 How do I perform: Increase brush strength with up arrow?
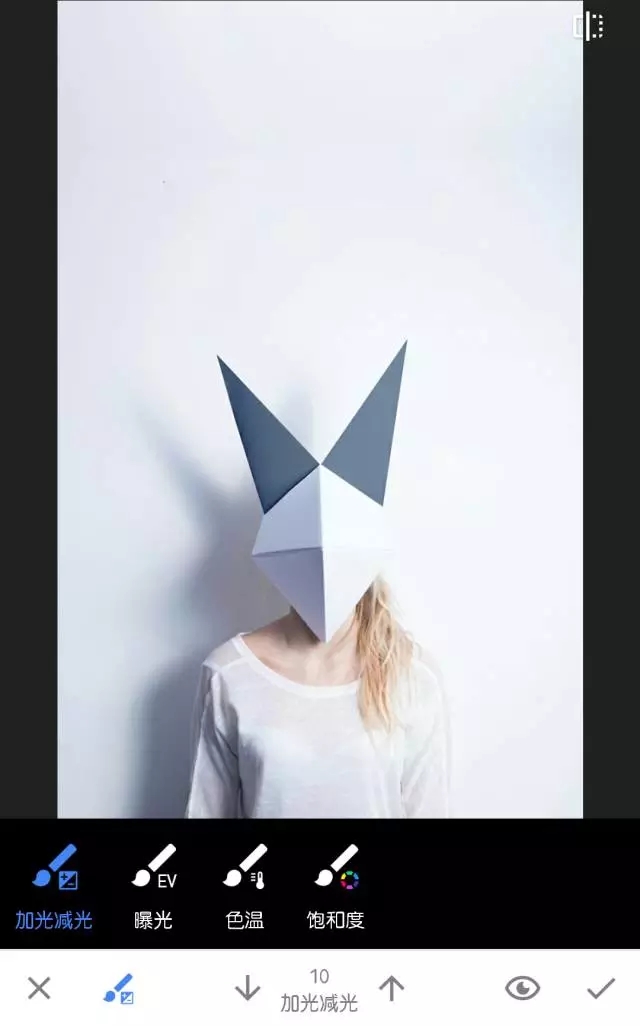391,988
